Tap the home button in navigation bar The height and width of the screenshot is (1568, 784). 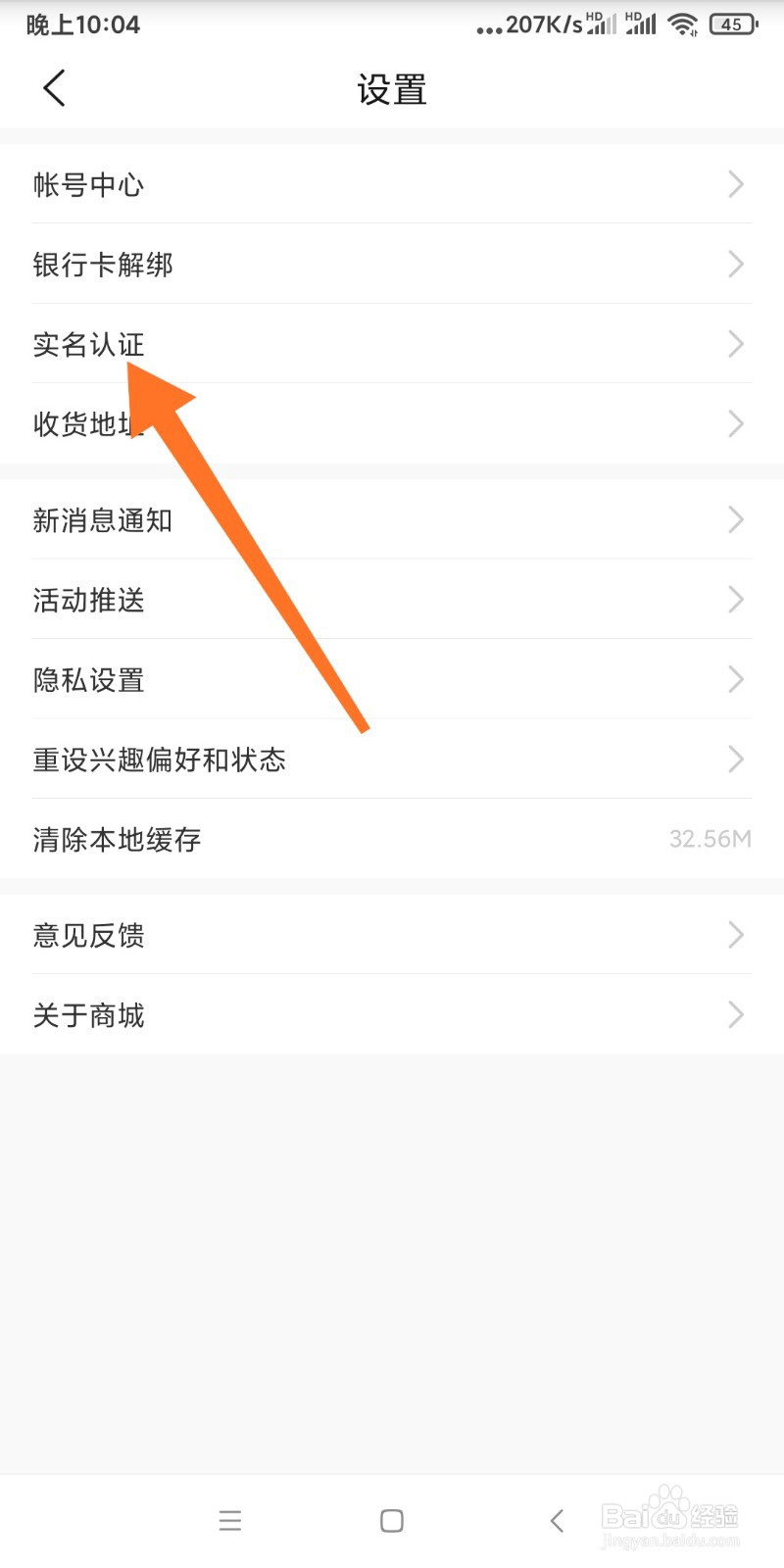pyautogui.click(x=391, y=1521)
